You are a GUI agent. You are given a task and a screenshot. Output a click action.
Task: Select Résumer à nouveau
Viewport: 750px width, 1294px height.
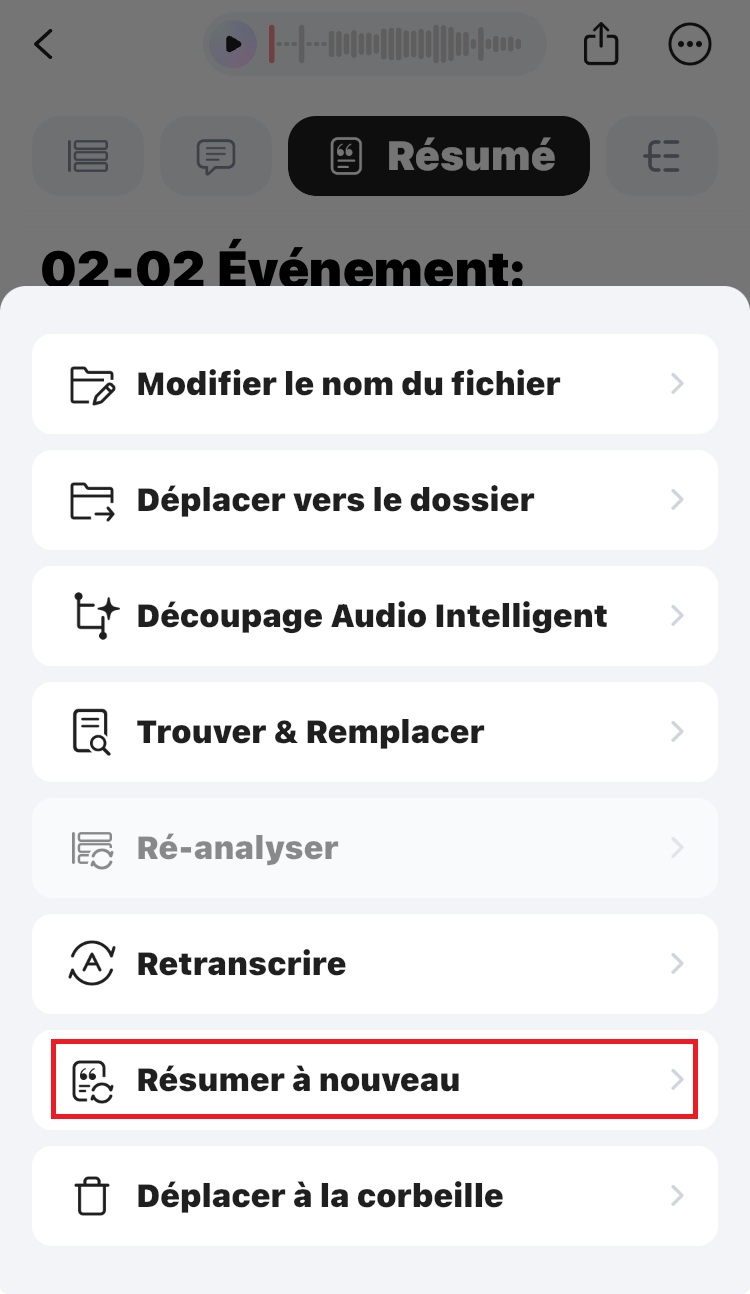pyautogui.click(x=374, y=1080)
